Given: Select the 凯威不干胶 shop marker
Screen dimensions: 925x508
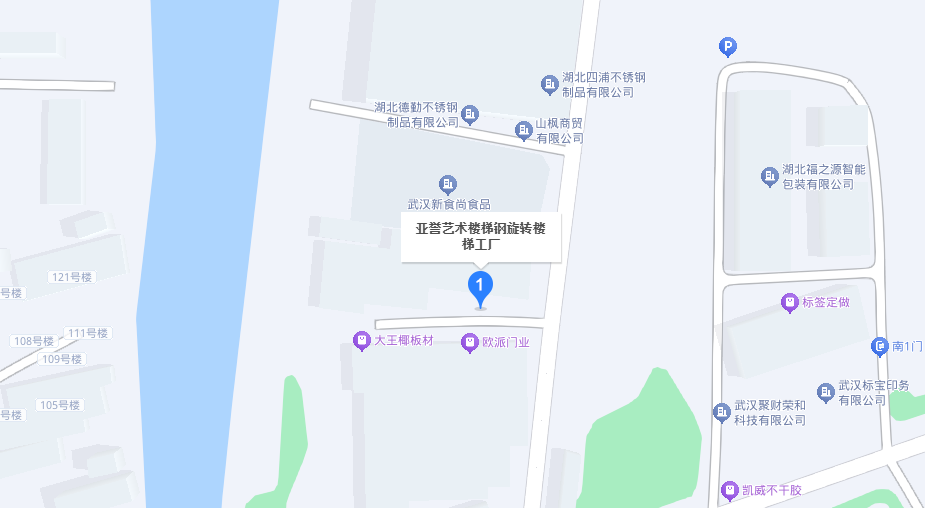Looking at the screenshot, I should (x=730, y=491).
